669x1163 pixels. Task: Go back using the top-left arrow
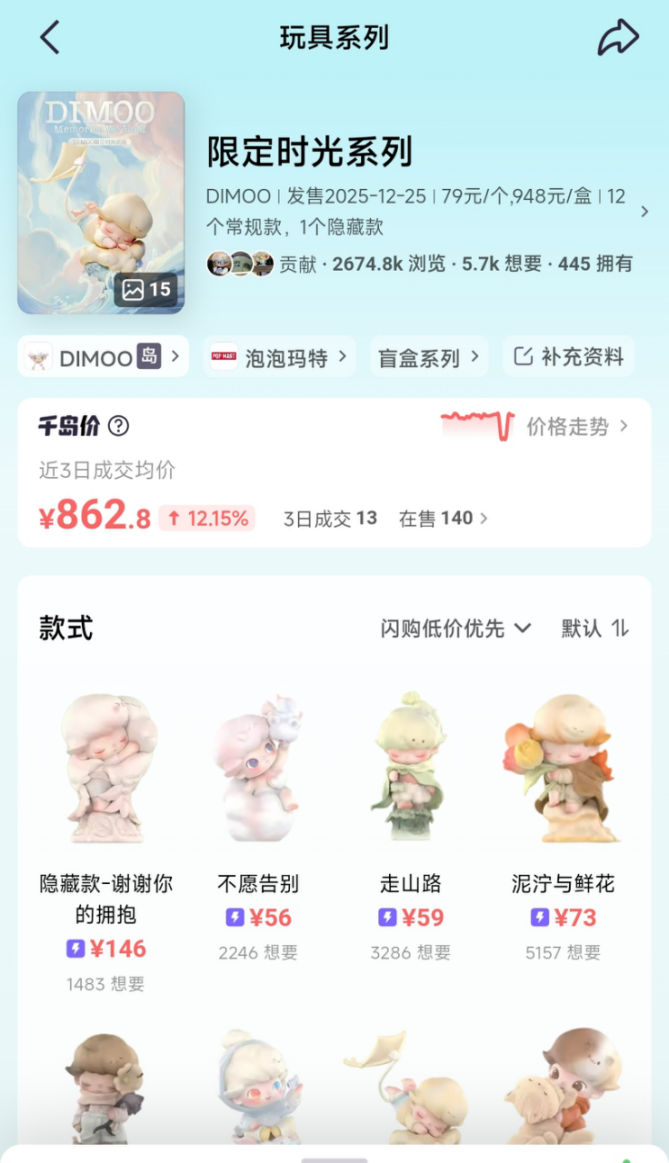[x=50, y=38]
